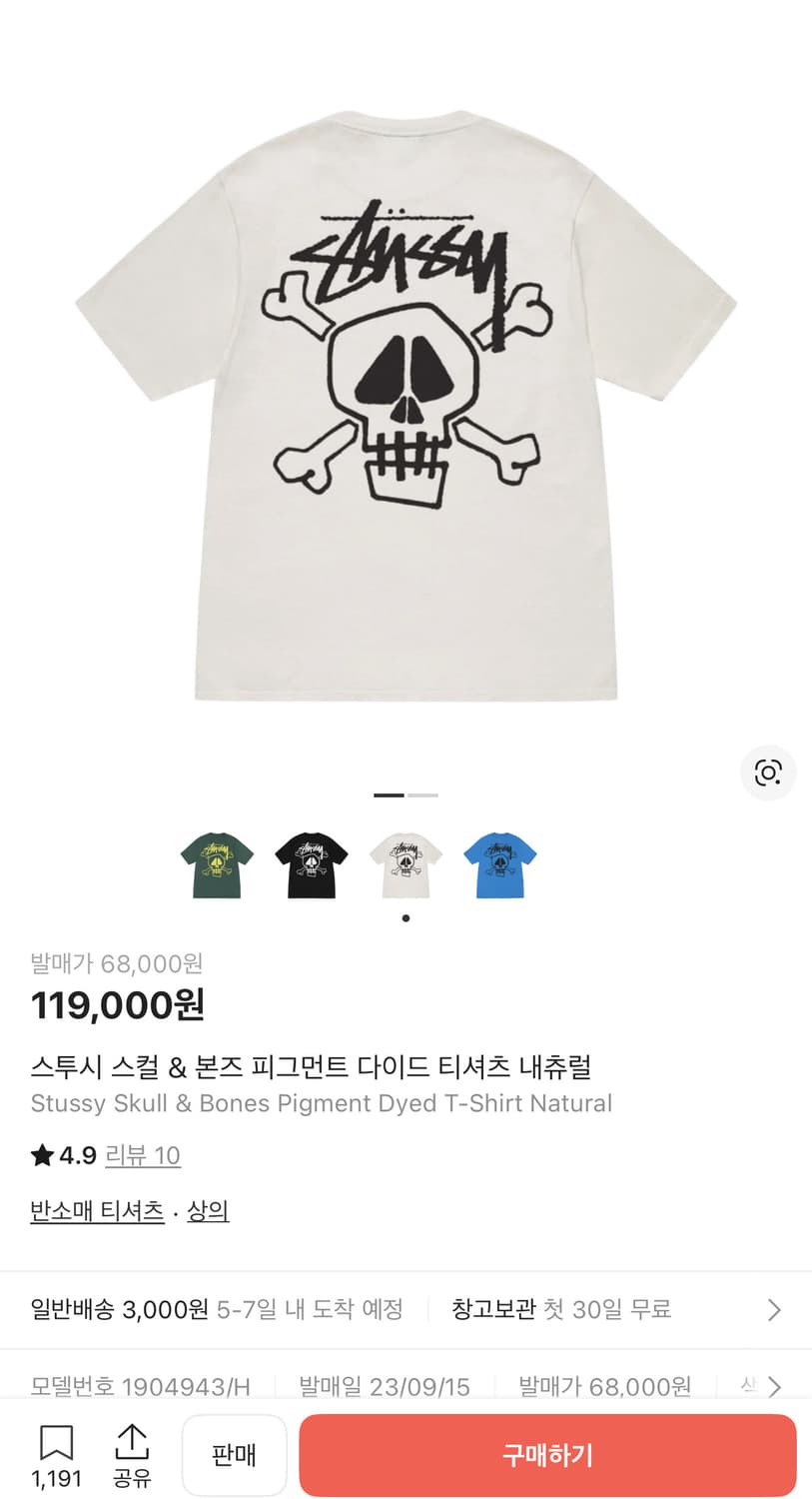Tap the active thumbnail selection dot
This screenshot has height=1499, width=812.
point(406,915)
